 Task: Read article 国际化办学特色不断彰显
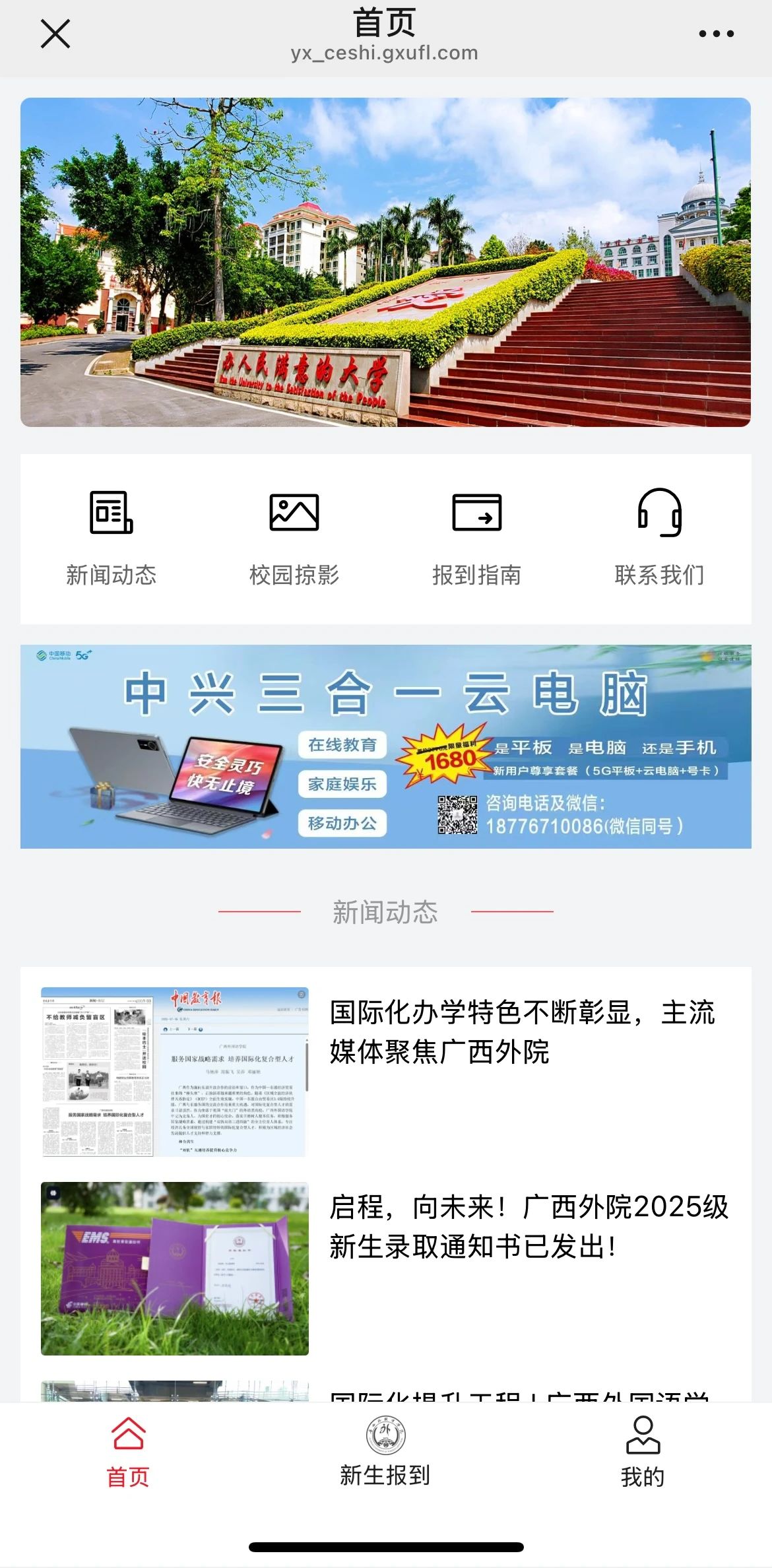521,1031
